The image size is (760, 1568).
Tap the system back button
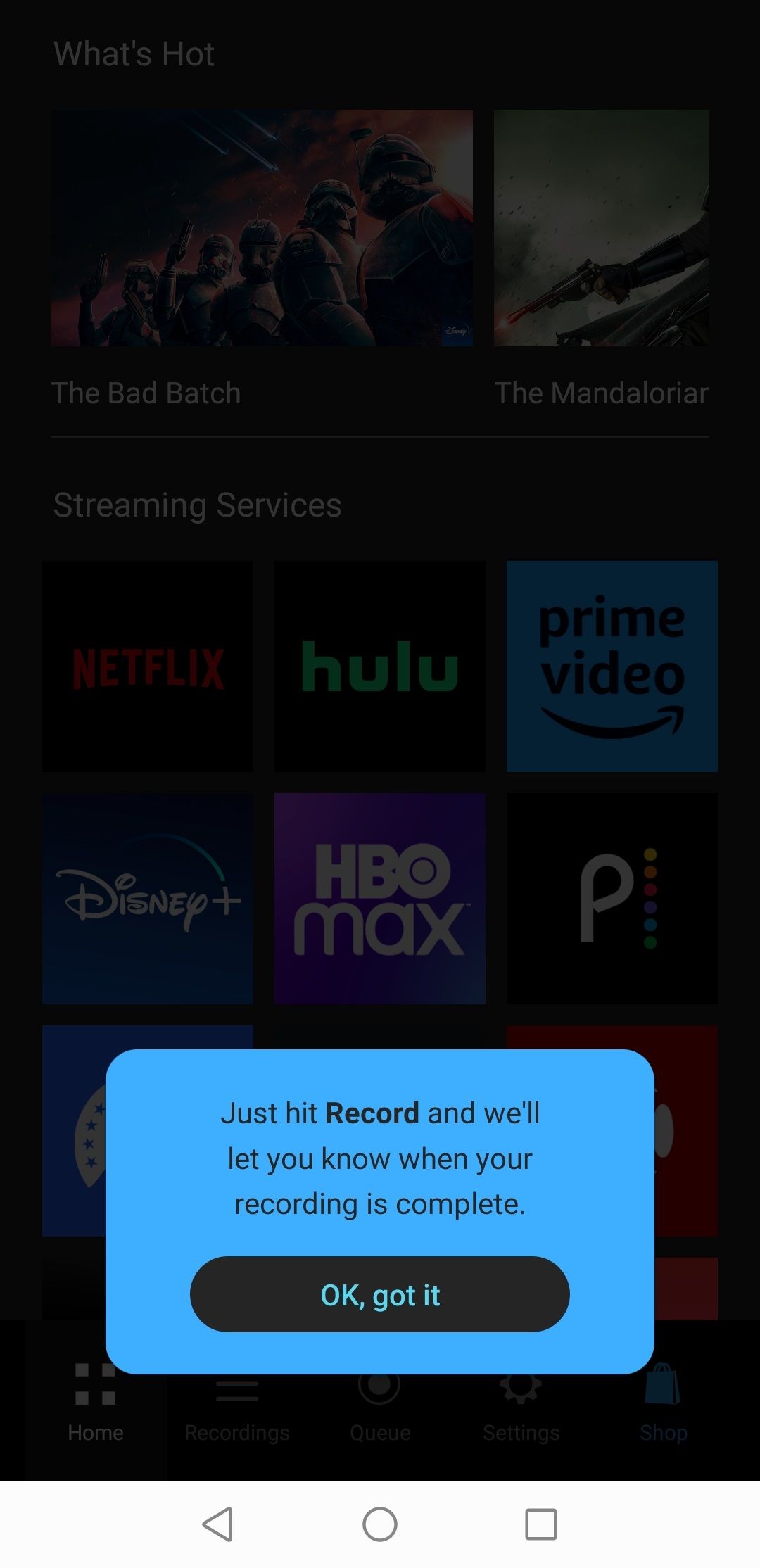click(x=217, y=1524)
